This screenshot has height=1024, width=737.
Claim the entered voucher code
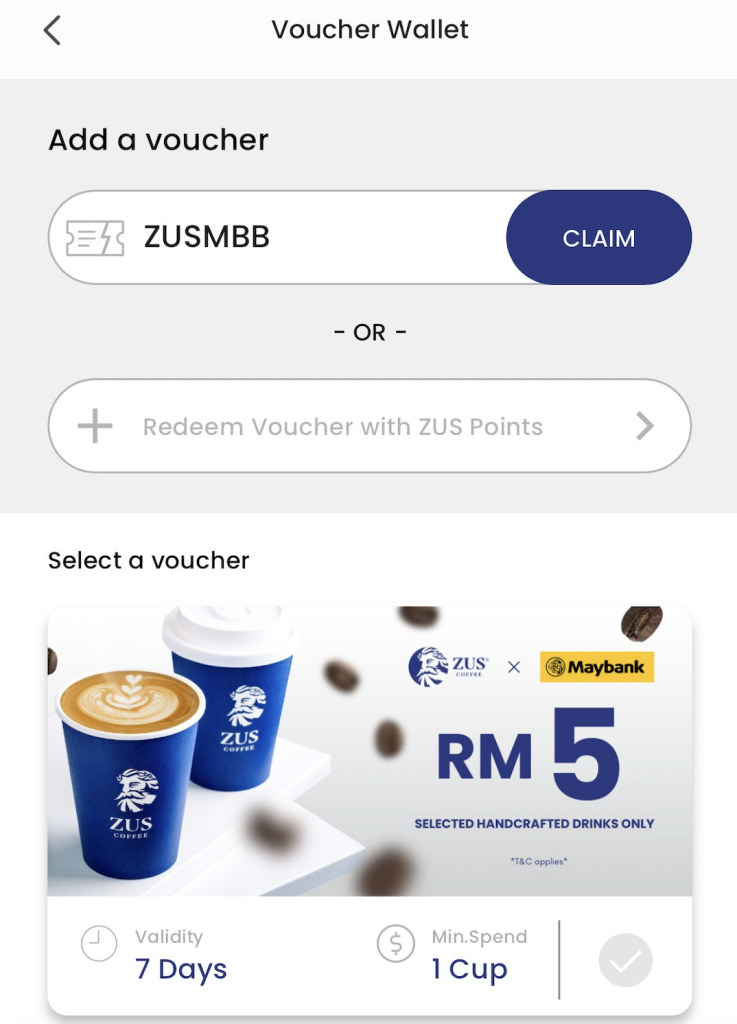coord(598,238)
